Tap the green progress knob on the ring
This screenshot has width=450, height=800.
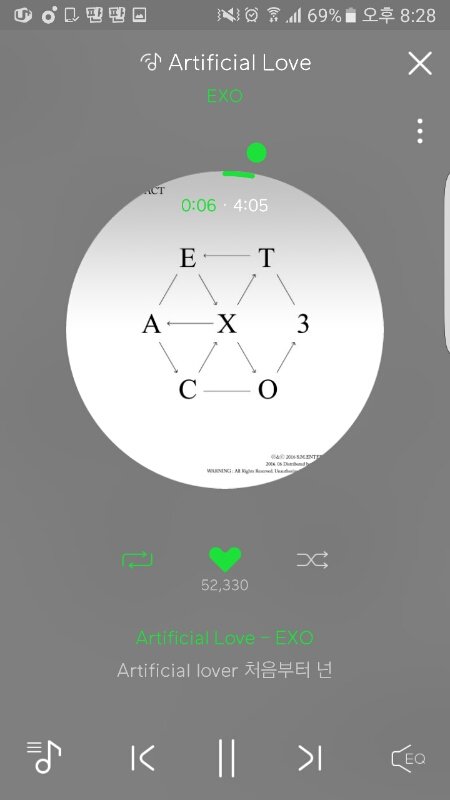[x=257, y=153]
